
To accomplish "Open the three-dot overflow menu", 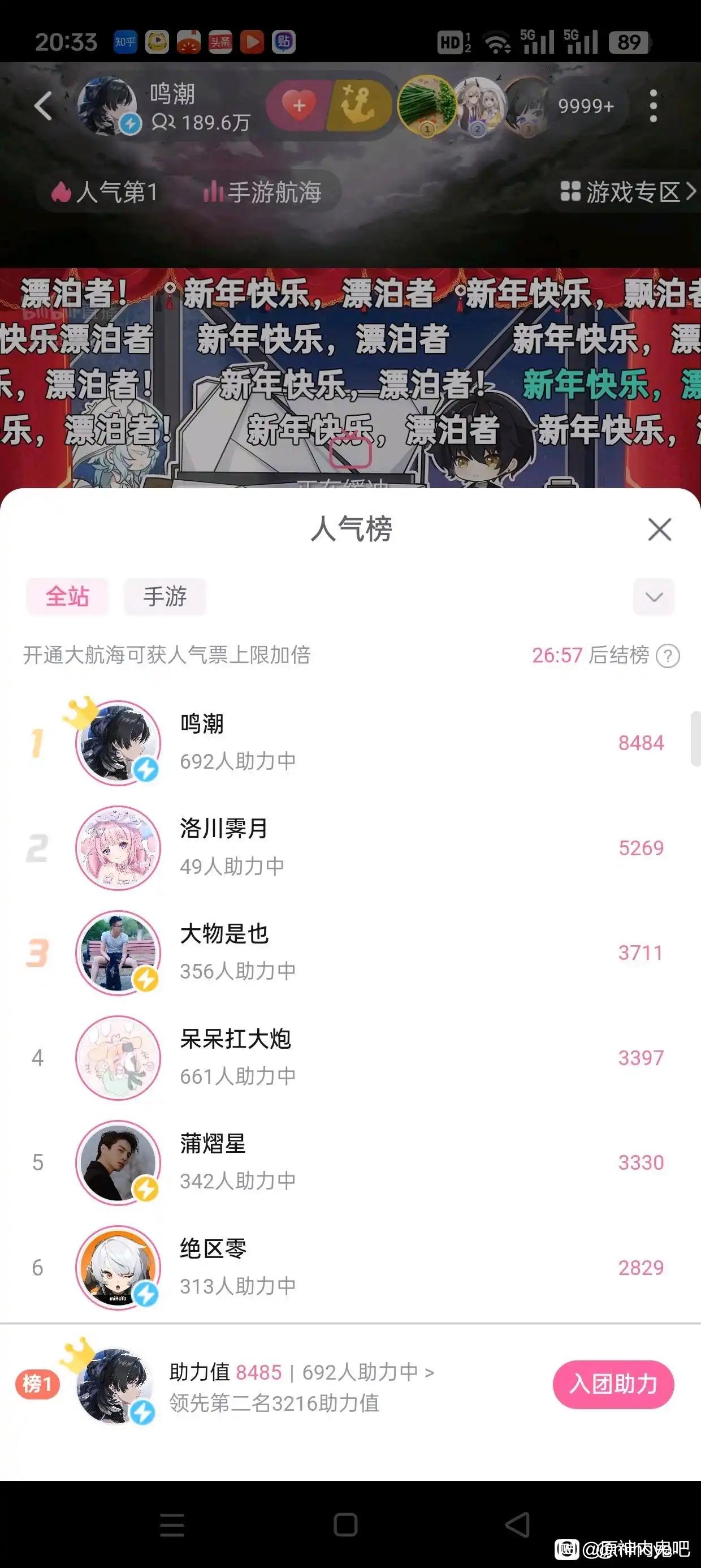I will (653, 106).
